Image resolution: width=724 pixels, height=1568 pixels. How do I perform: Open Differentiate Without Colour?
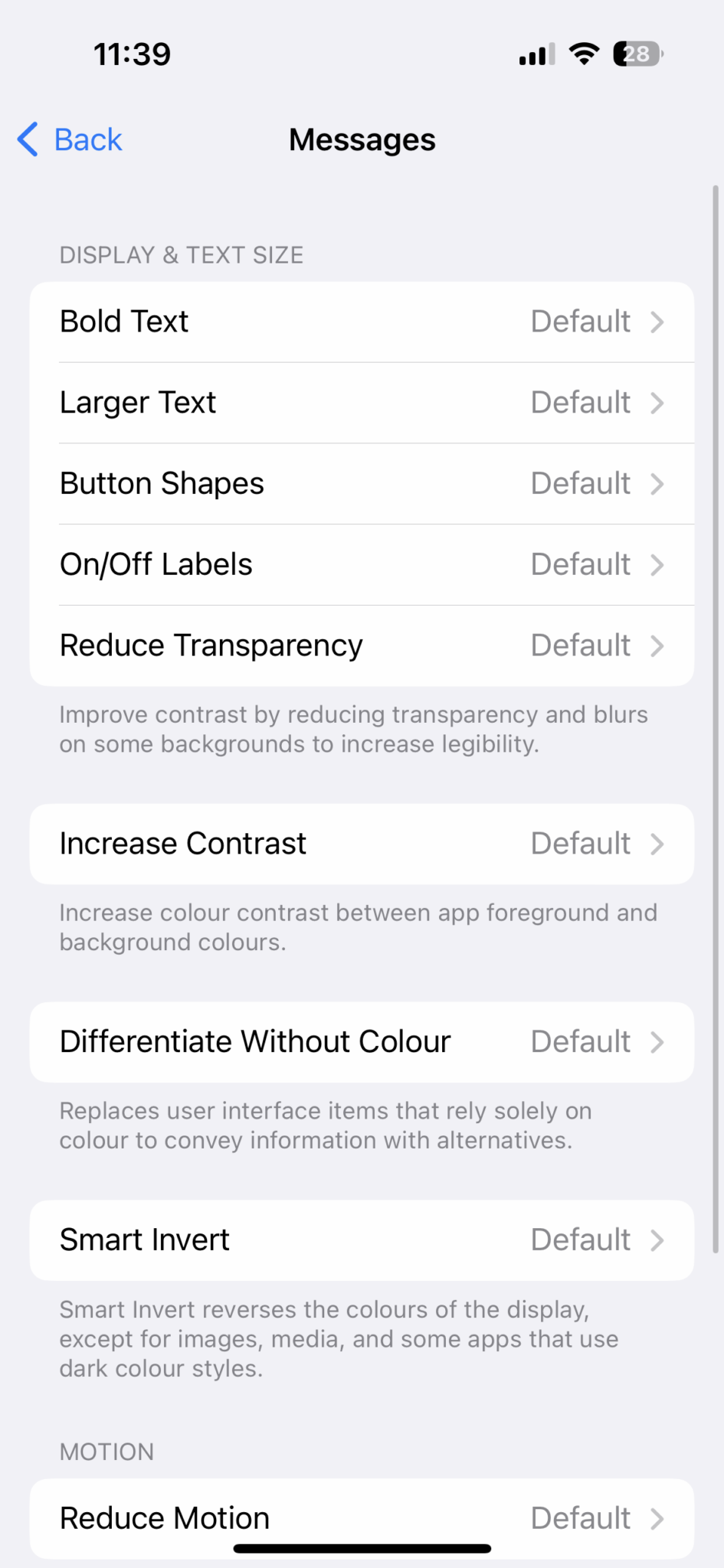tap(362, 1042)
